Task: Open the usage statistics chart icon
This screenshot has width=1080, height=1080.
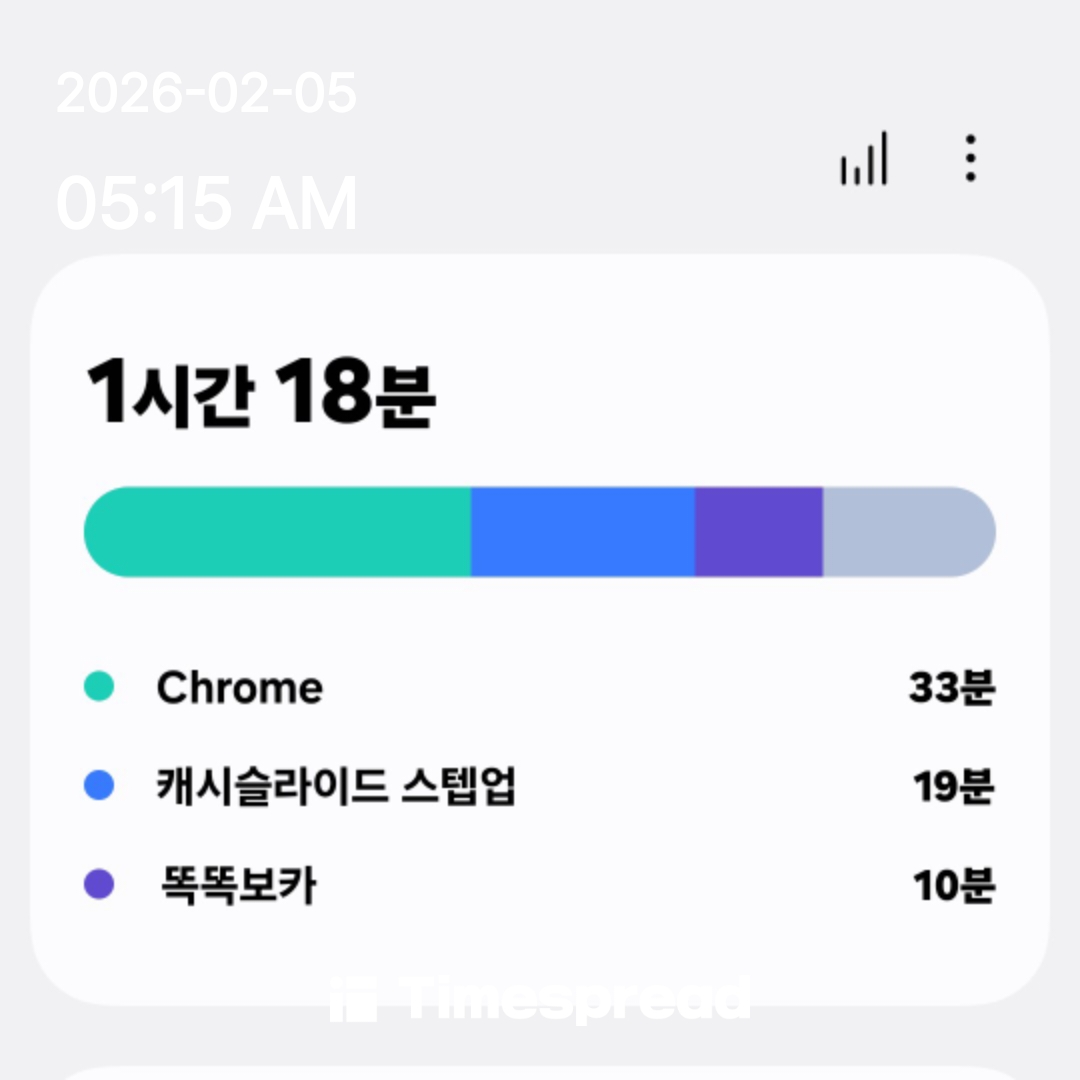Action: pyautogui.click(x=864, y=160)
